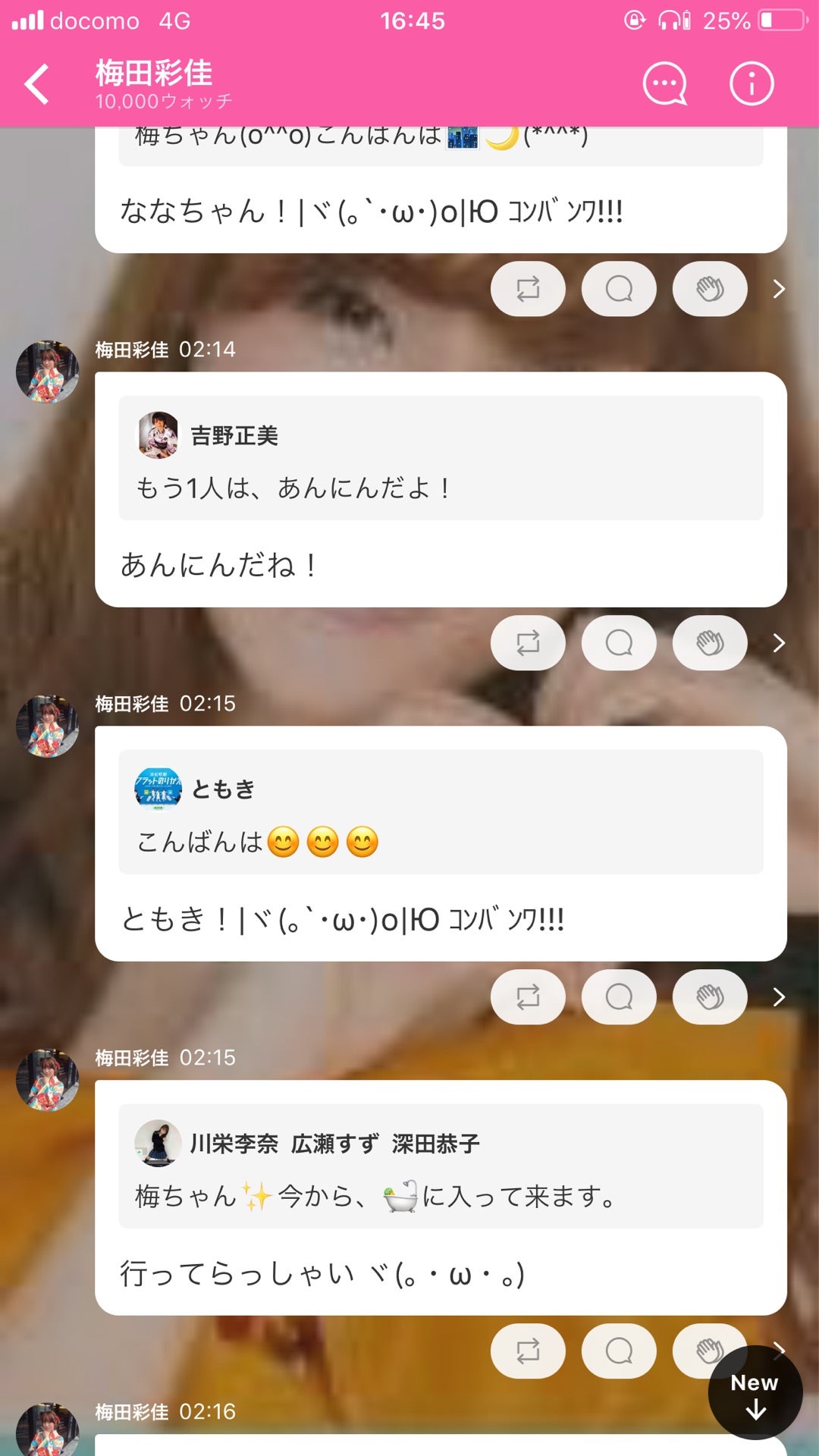Repost the あんにんだね！ message
This screenshot has width=819, height=1456.
pos(528,642)
